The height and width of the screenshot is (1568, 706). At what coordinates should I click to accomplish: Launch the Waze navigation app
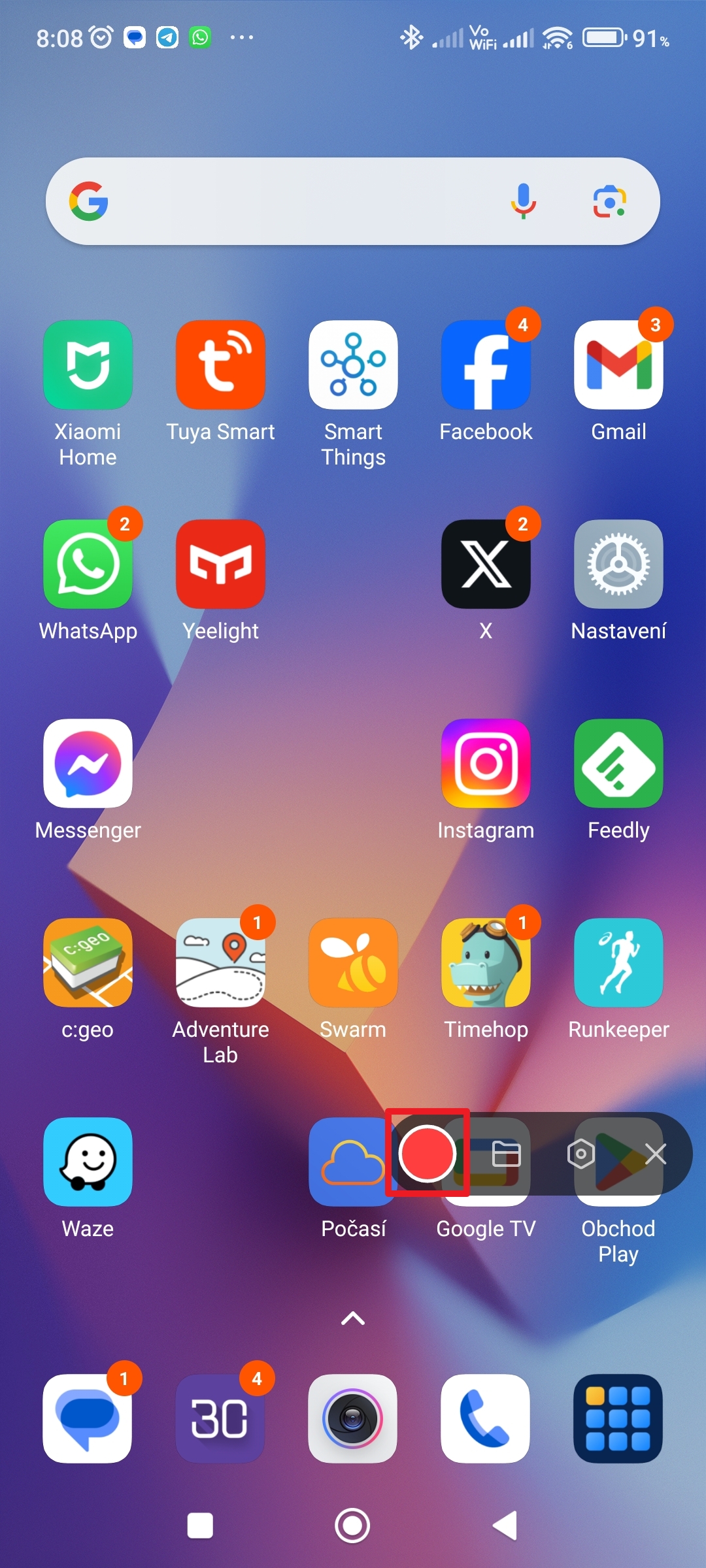point(88,1162)
